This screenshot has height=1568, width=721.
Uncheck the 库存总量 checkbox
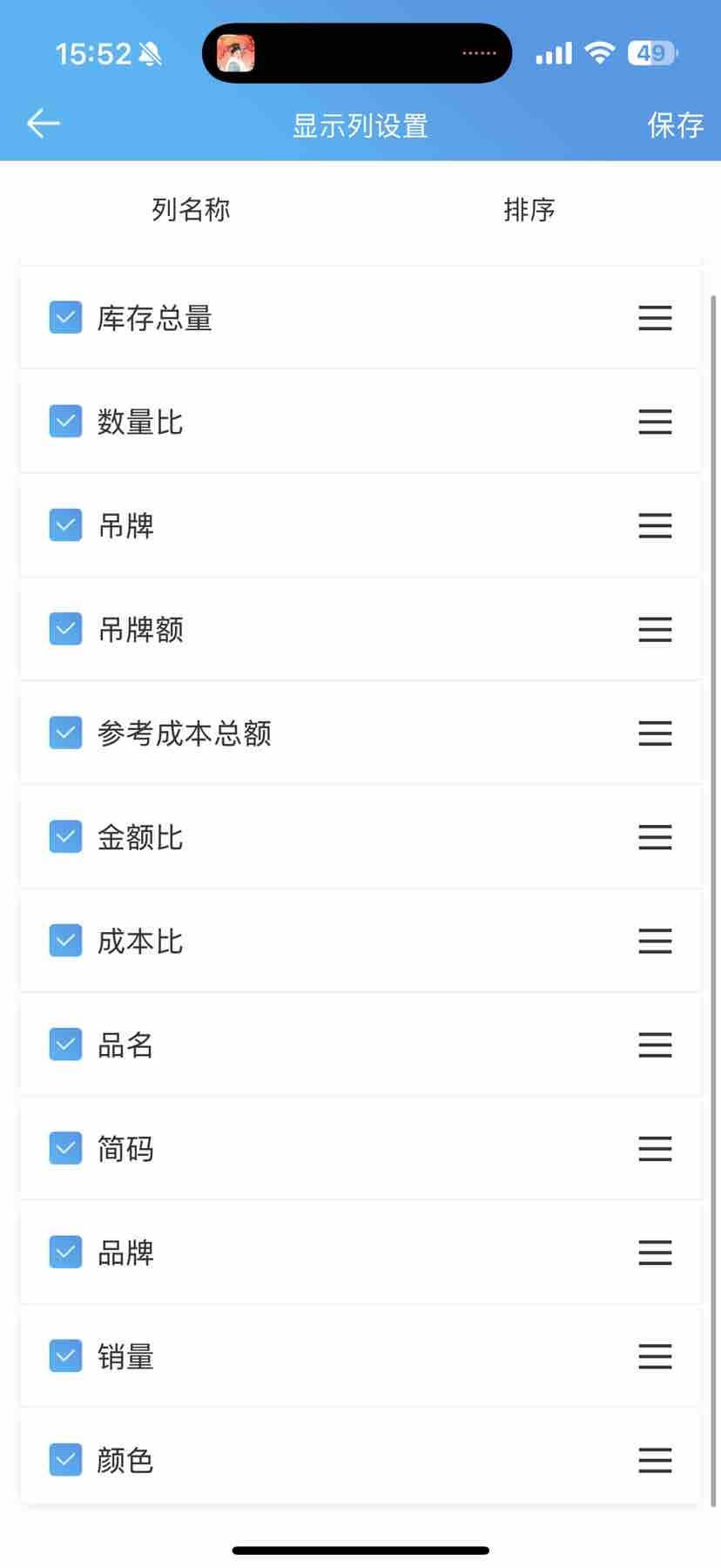[65, 318]
